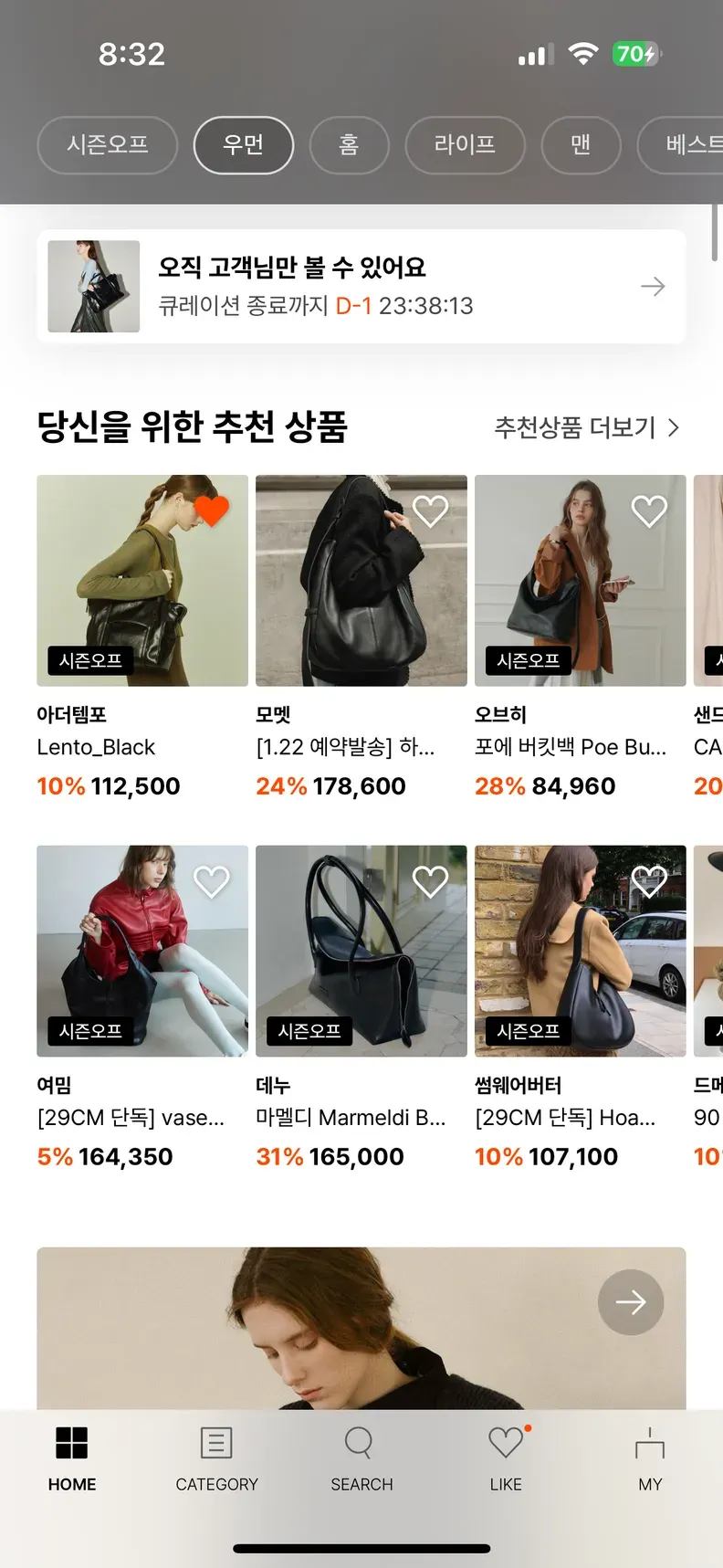Like the 오브히 포에 버킷백

(x=649, y=510)
